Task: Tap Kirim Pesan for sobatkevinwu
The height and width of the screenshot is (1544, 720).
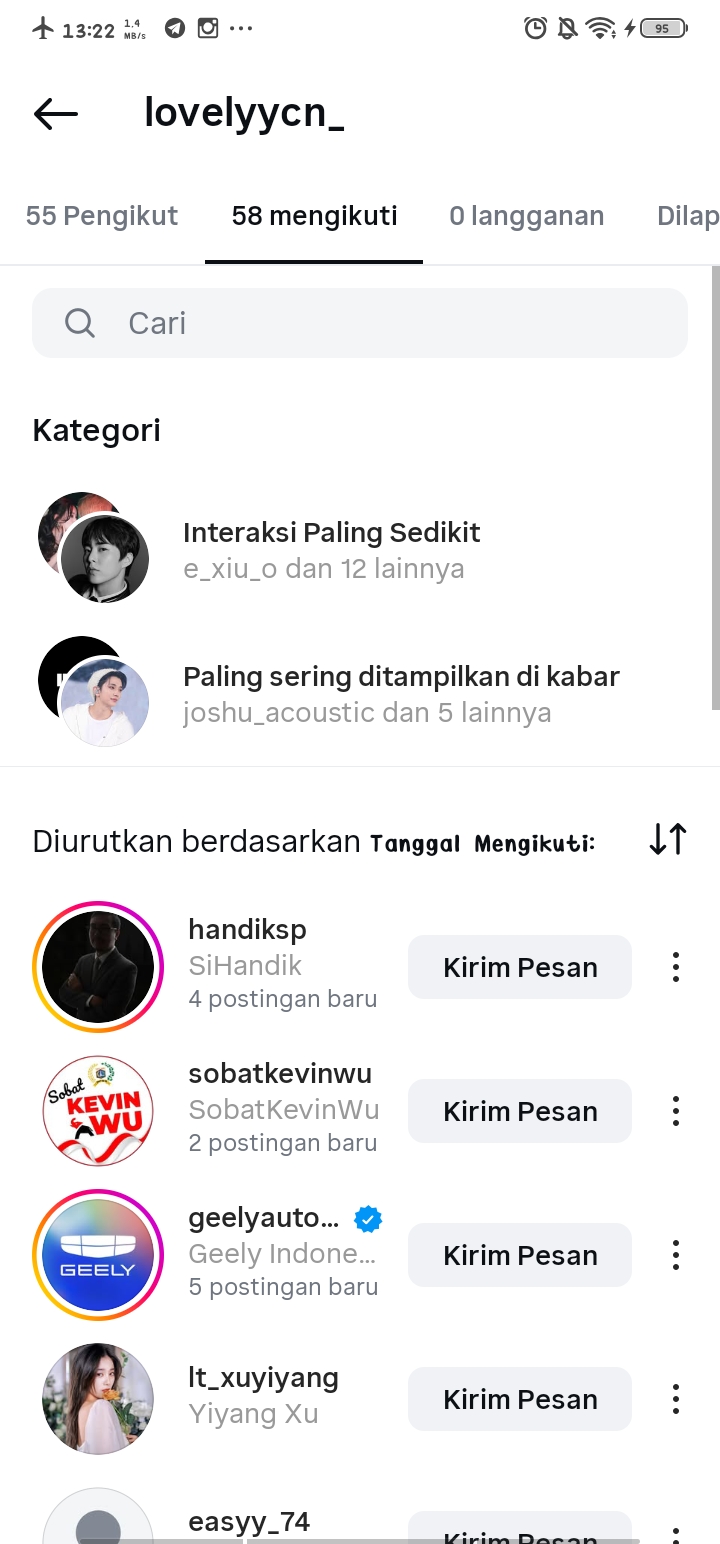Action: coord(520,1111)
